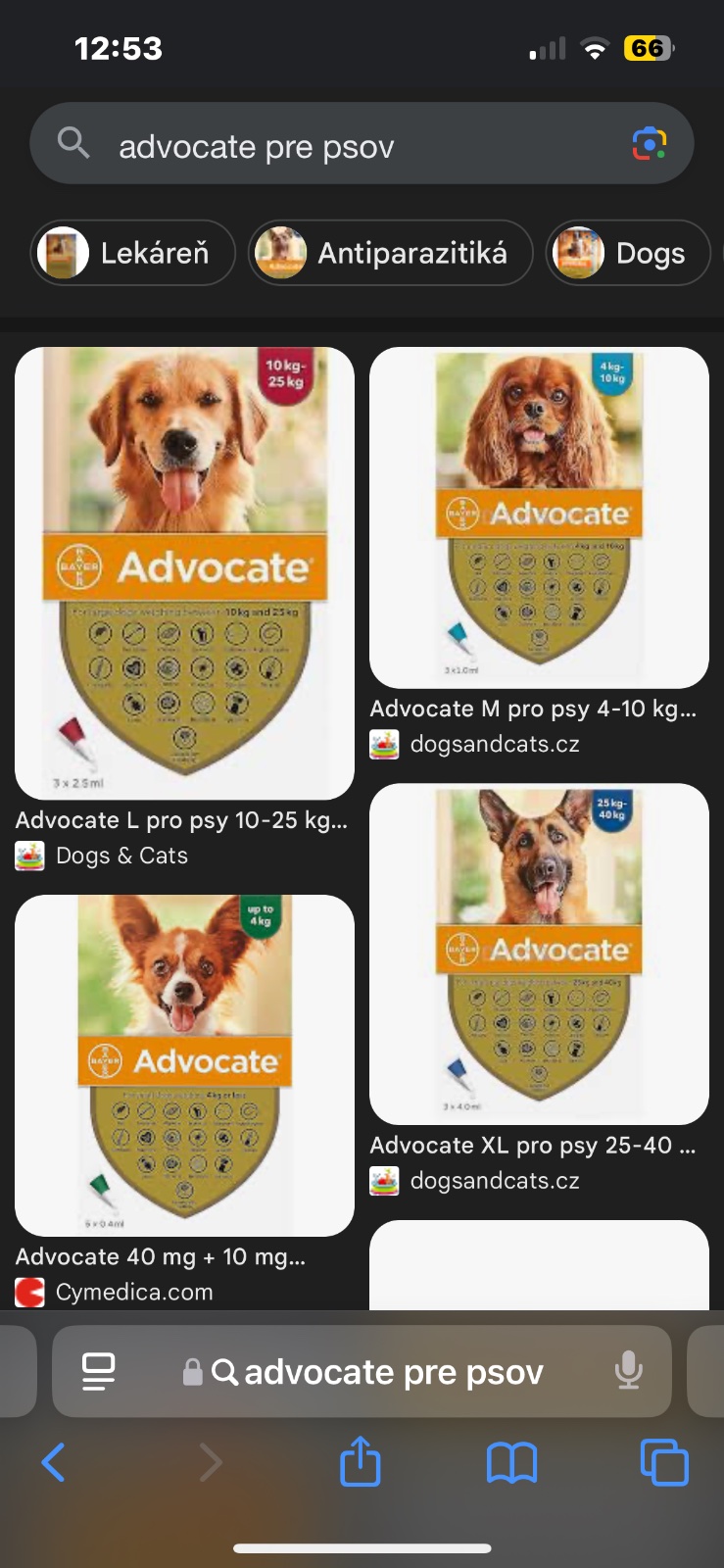Share this page via the share icon

tap(360, 1462)
